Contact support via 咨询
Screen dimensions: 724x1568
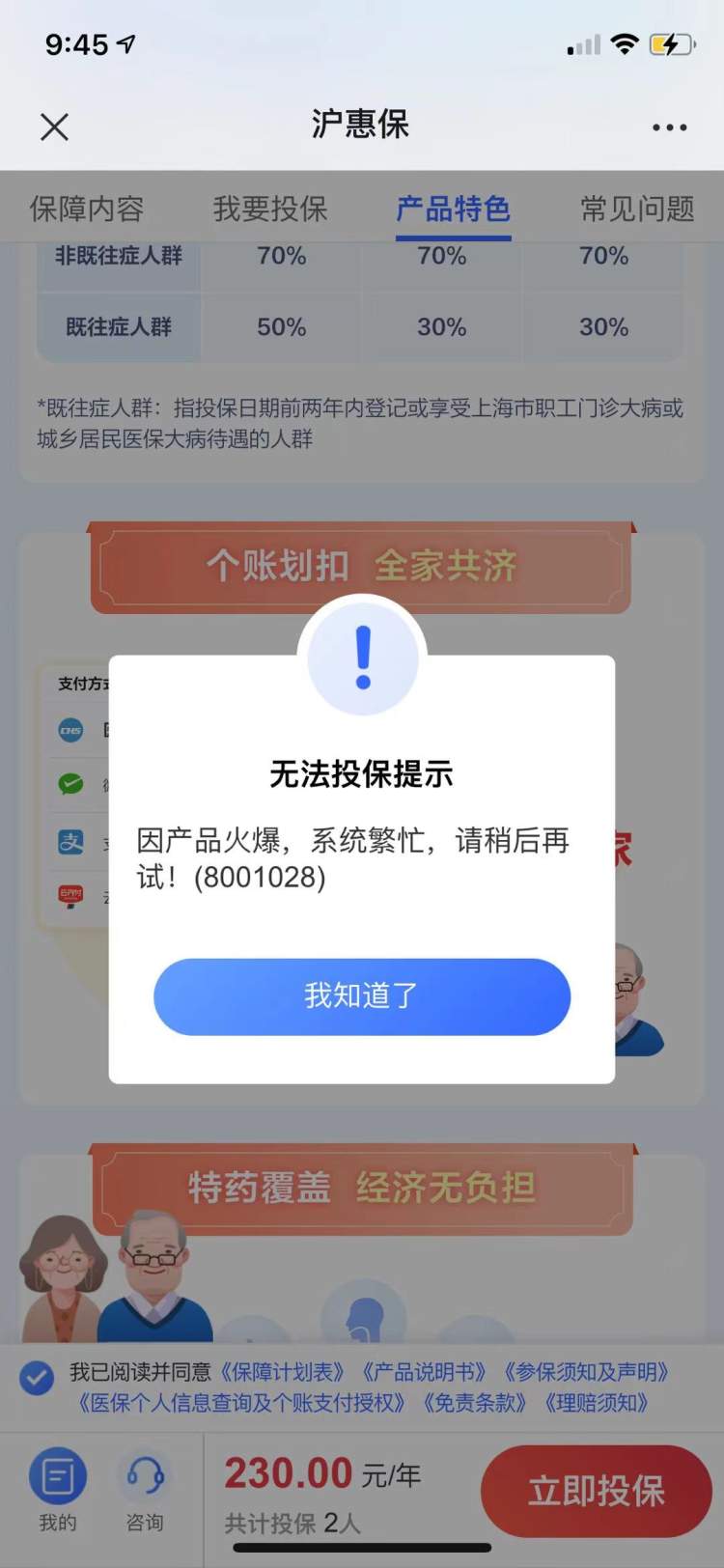(x=145, y=1490)
